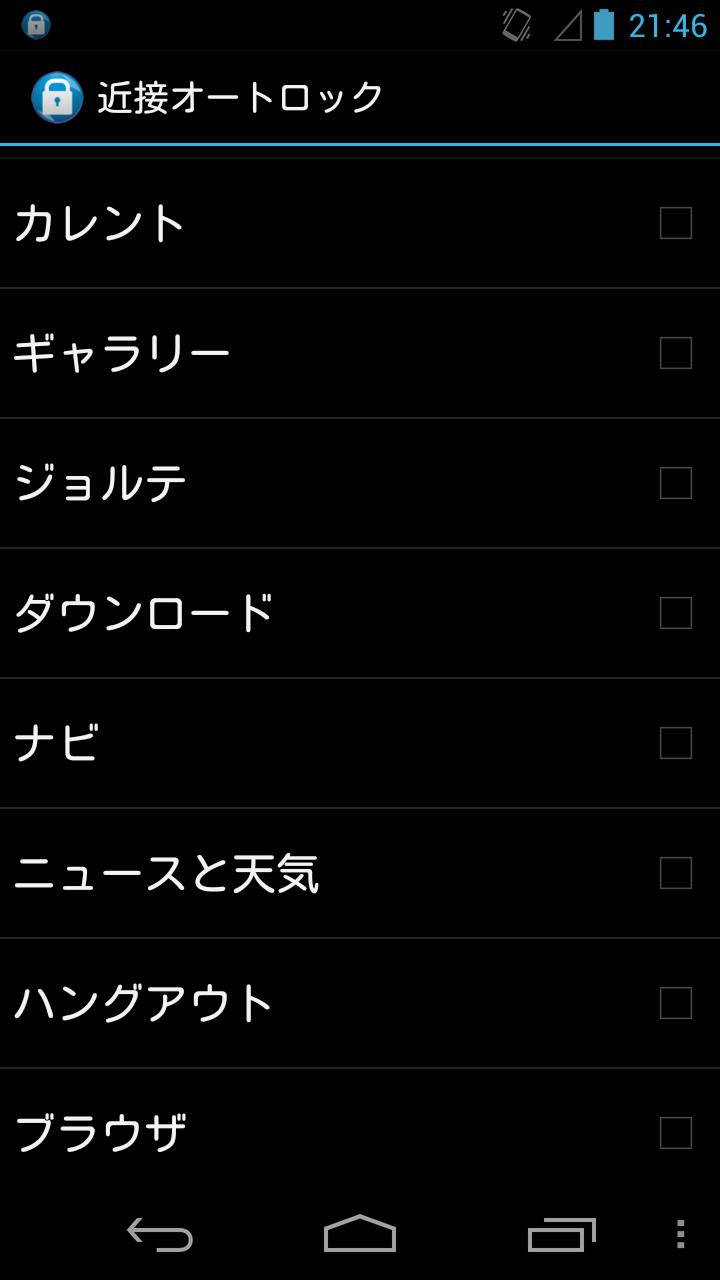The height and width of the screenshot is (1280, 720).
Task: Select the ハングアウト checkbox
Action: [x=676, y=1003]
